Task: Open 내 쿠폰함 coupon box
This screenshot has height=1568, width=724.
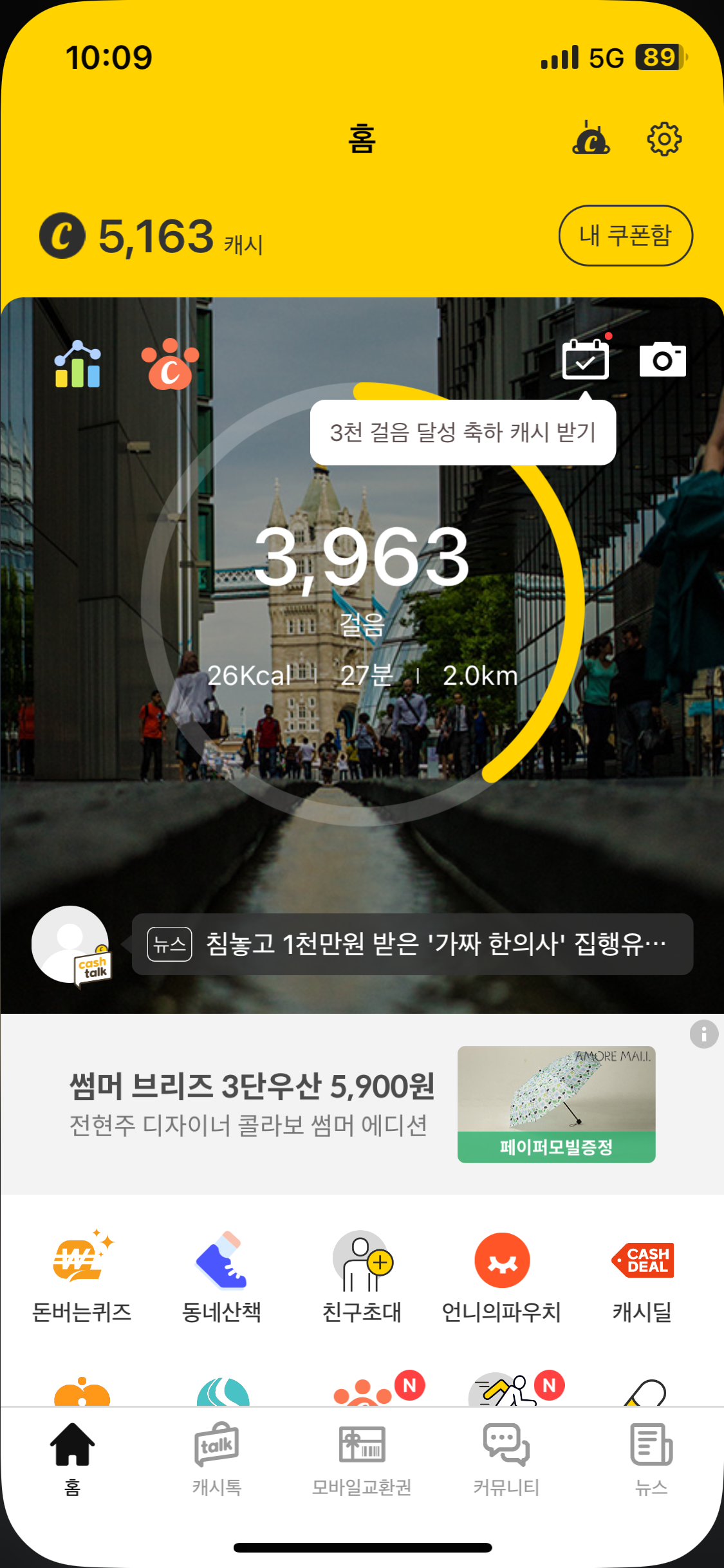Action: (625, 236)
